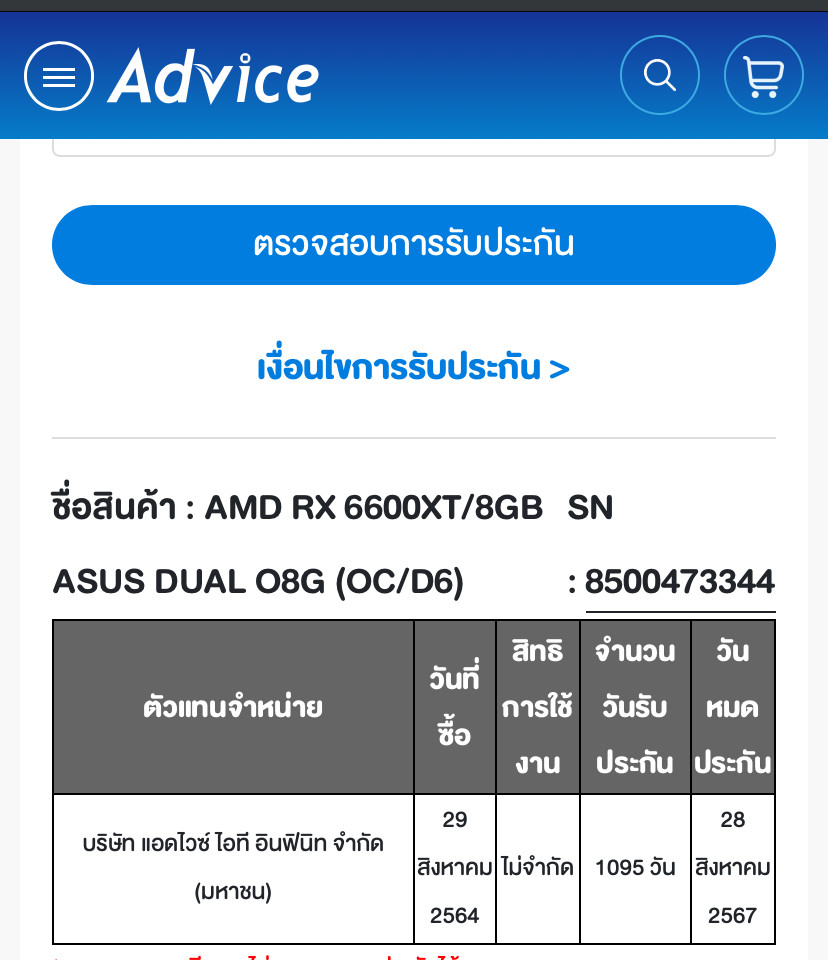Open เงื่อนไขการรับประกัน link
Image resolution: width=828 pixels, height=960 pixels.
[x=413, y=368]
